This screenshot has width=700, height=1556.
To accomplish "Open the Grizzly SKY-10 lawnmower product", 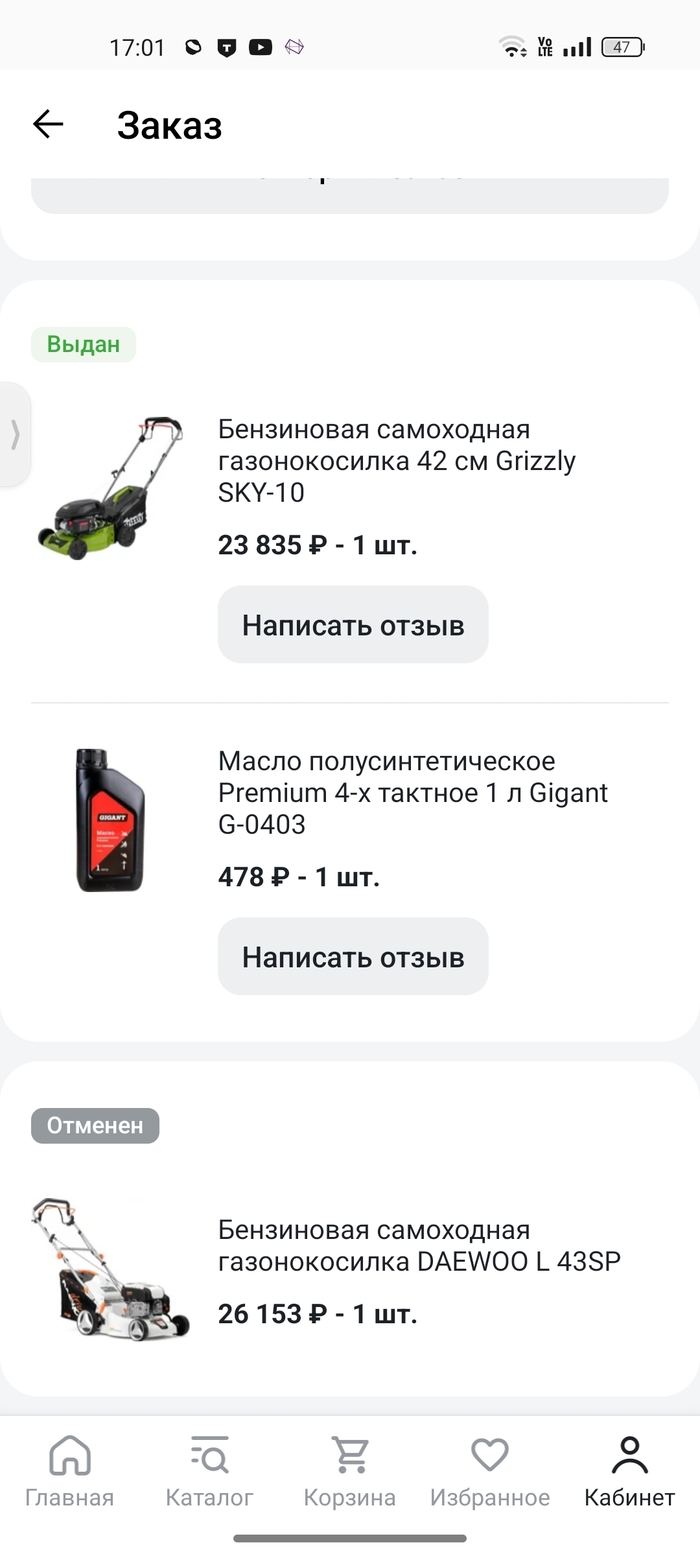I will click(x=396, y=460).
